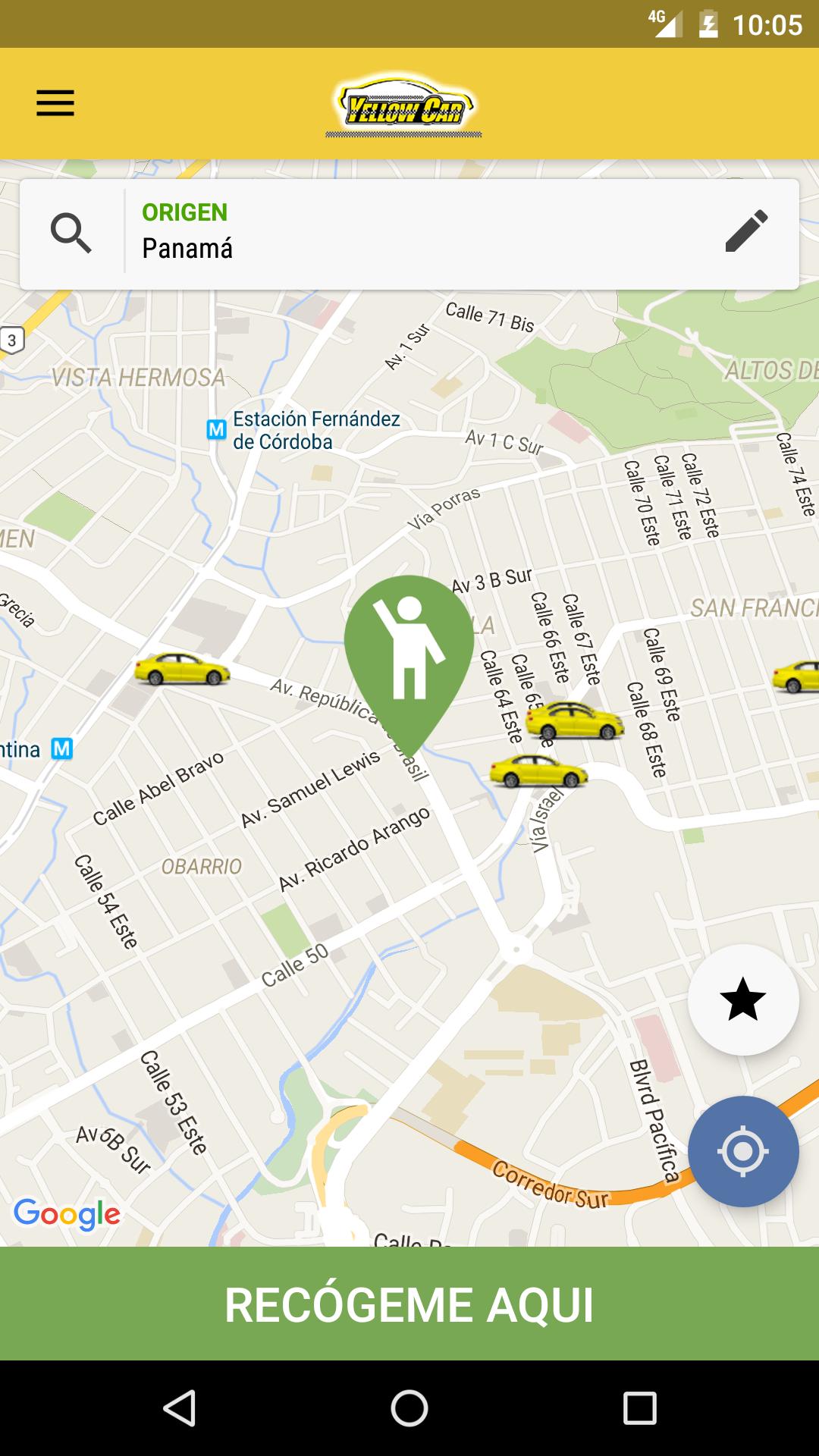Image resolution: width=819 pixels, height=1456 pixels.
Task: Tap the Obarrio district label on the map
Action: click(x=202, y=866)
